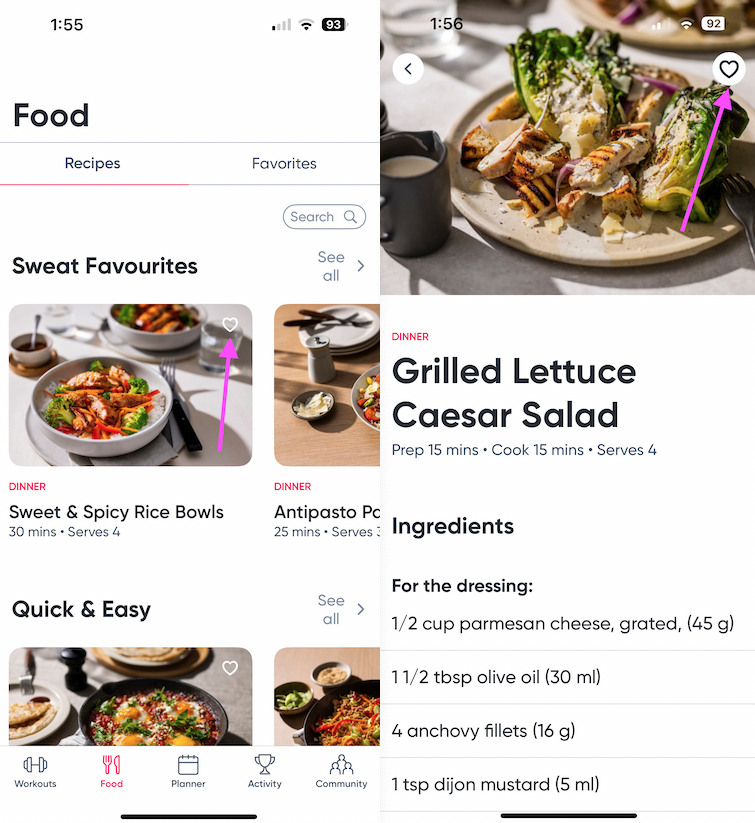Open the Community tab
Image resolution: width=755 pixels, height=823 pixels.
341,771
